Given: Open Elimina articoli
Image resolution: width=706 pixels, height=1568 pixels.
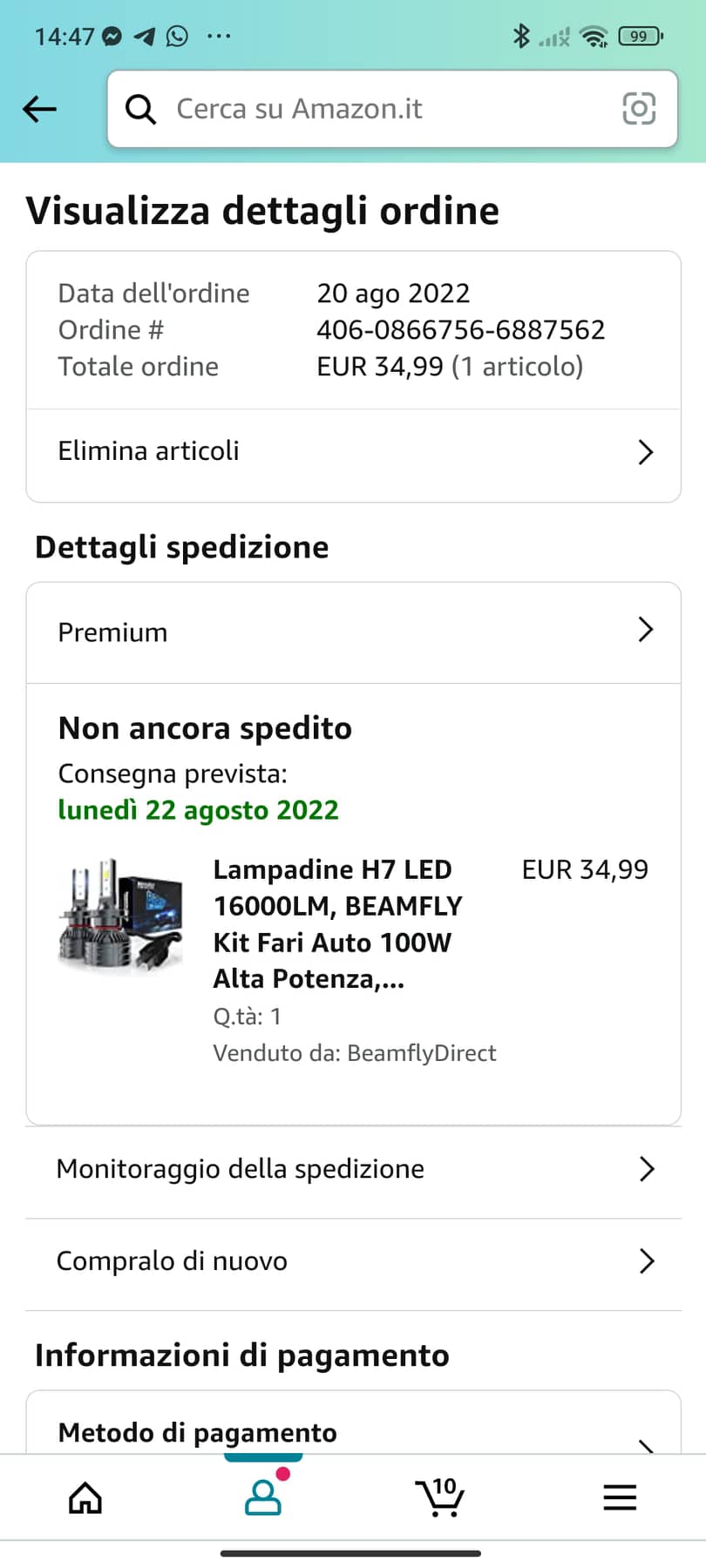Looking at the screenshot, I should pyautogui.click(x=353, y=451).
